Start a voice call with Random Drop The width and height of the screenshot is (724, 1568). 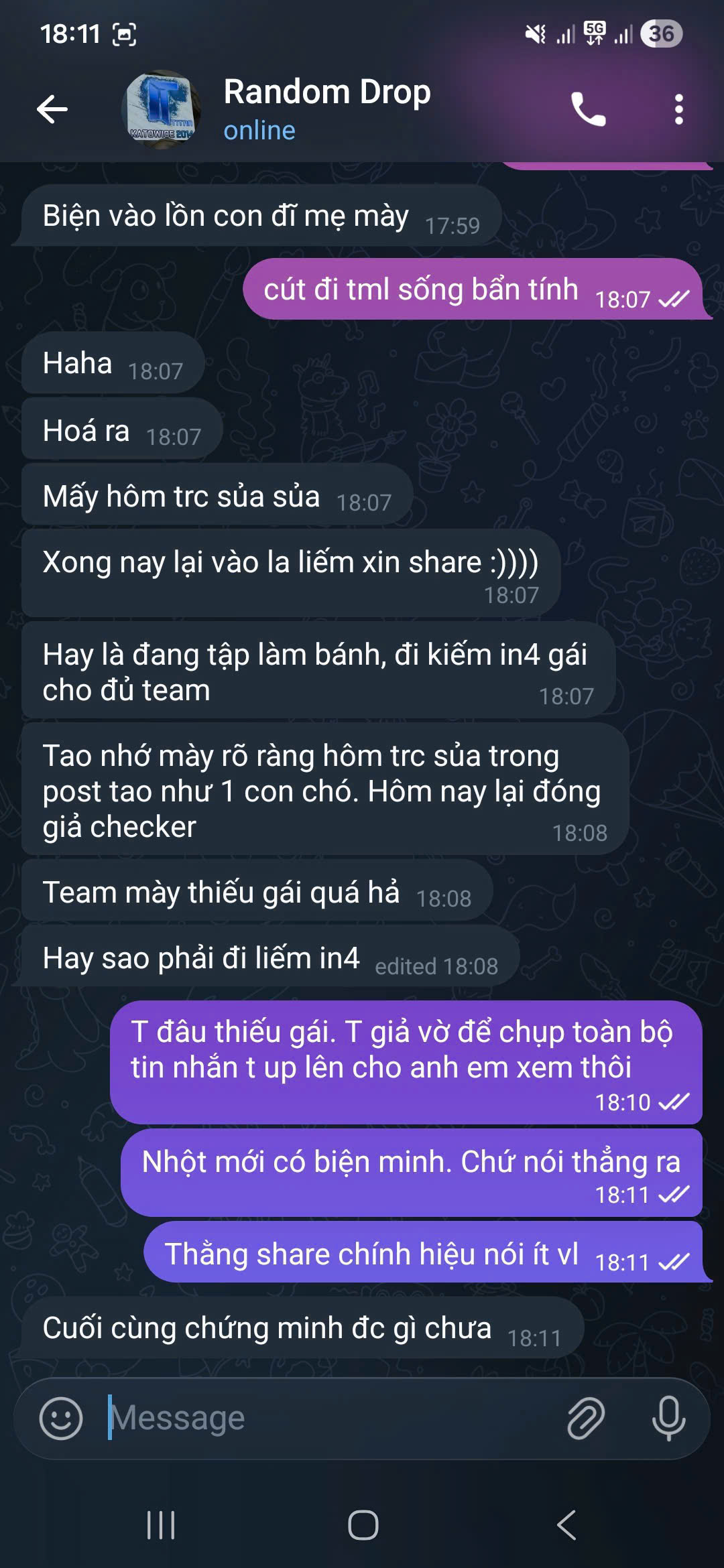coord(588,109)
